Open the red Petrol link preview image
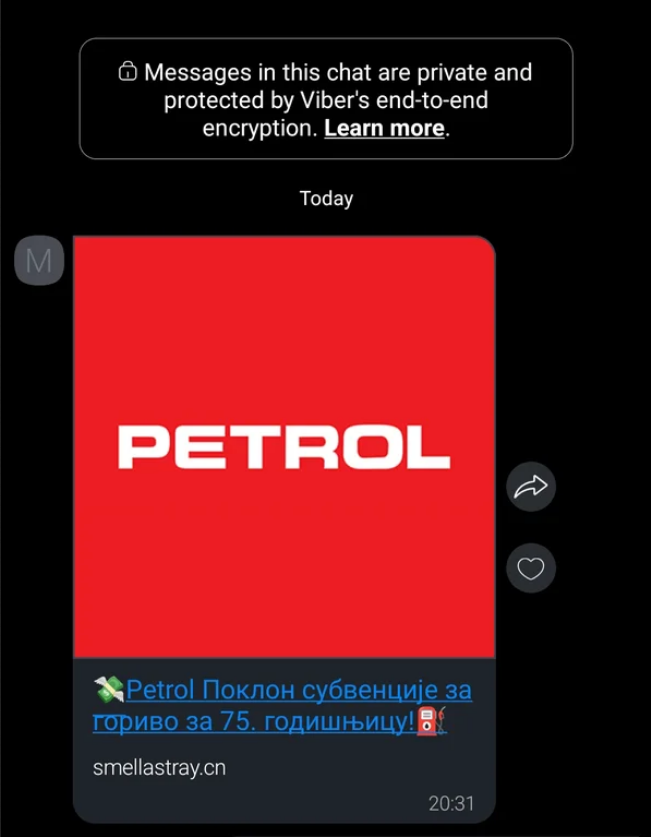Image resolution: width=651 pixels, height=837 pixels. pos(284,447)
